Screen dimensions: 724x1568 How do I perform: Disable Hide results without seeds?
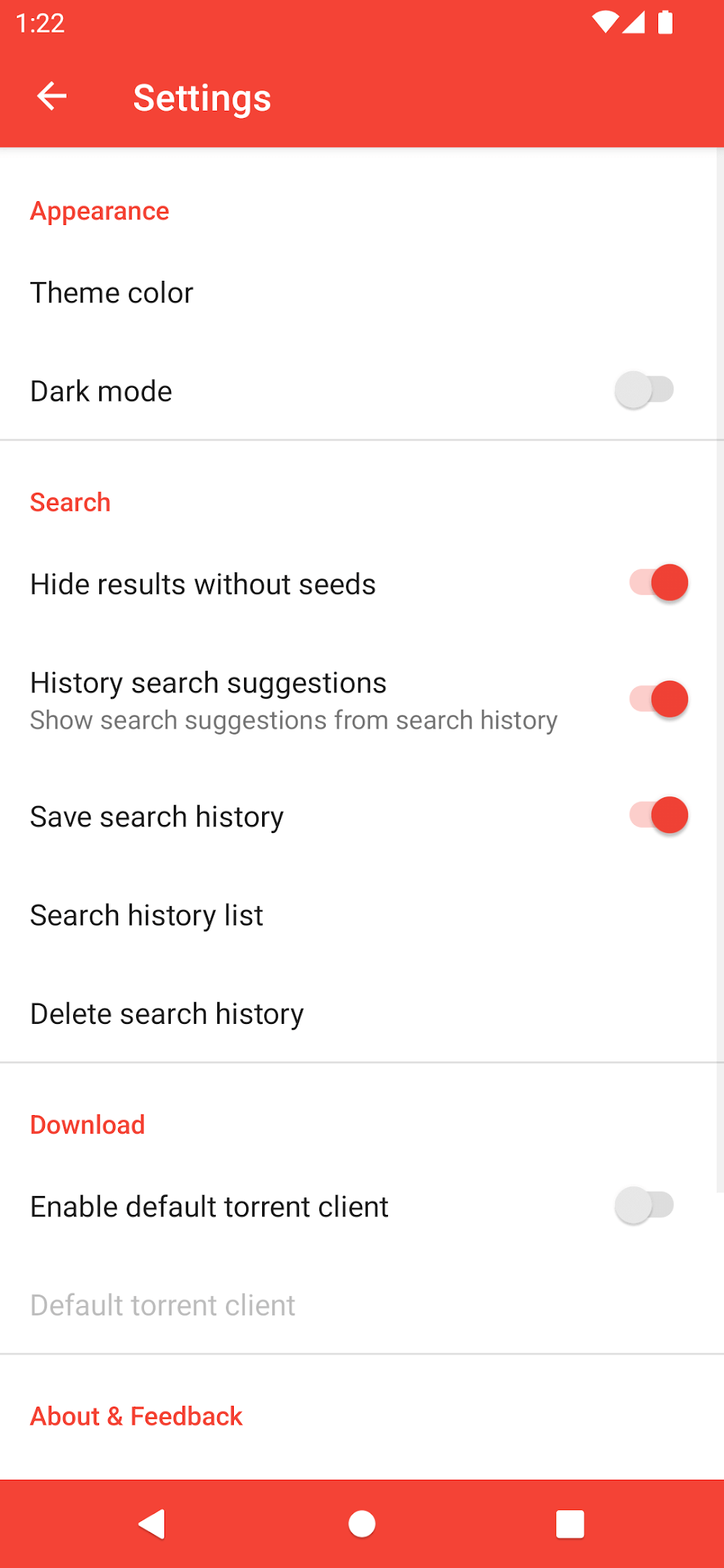click(x=658, y=583)
